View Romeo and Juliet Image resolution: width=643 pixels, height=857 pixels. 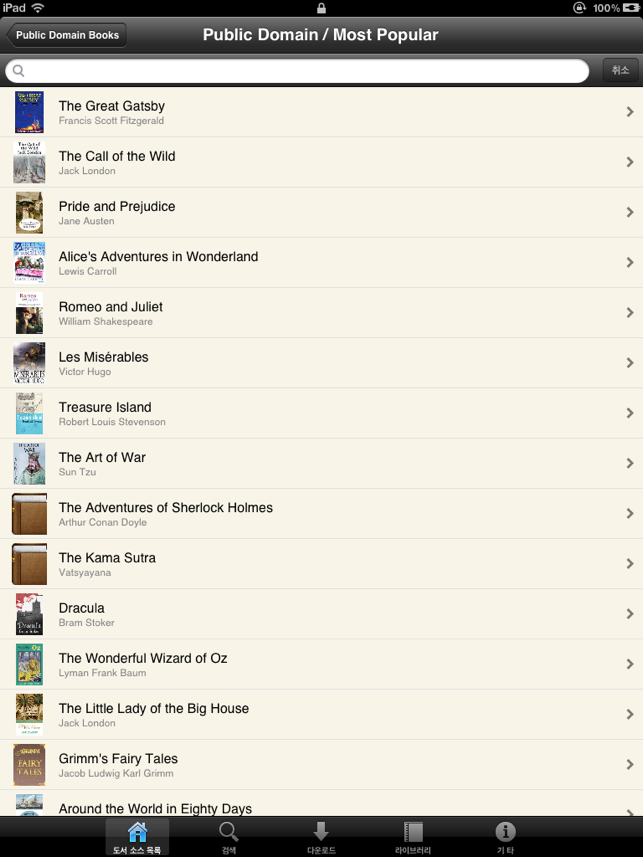tap(320, 313)
